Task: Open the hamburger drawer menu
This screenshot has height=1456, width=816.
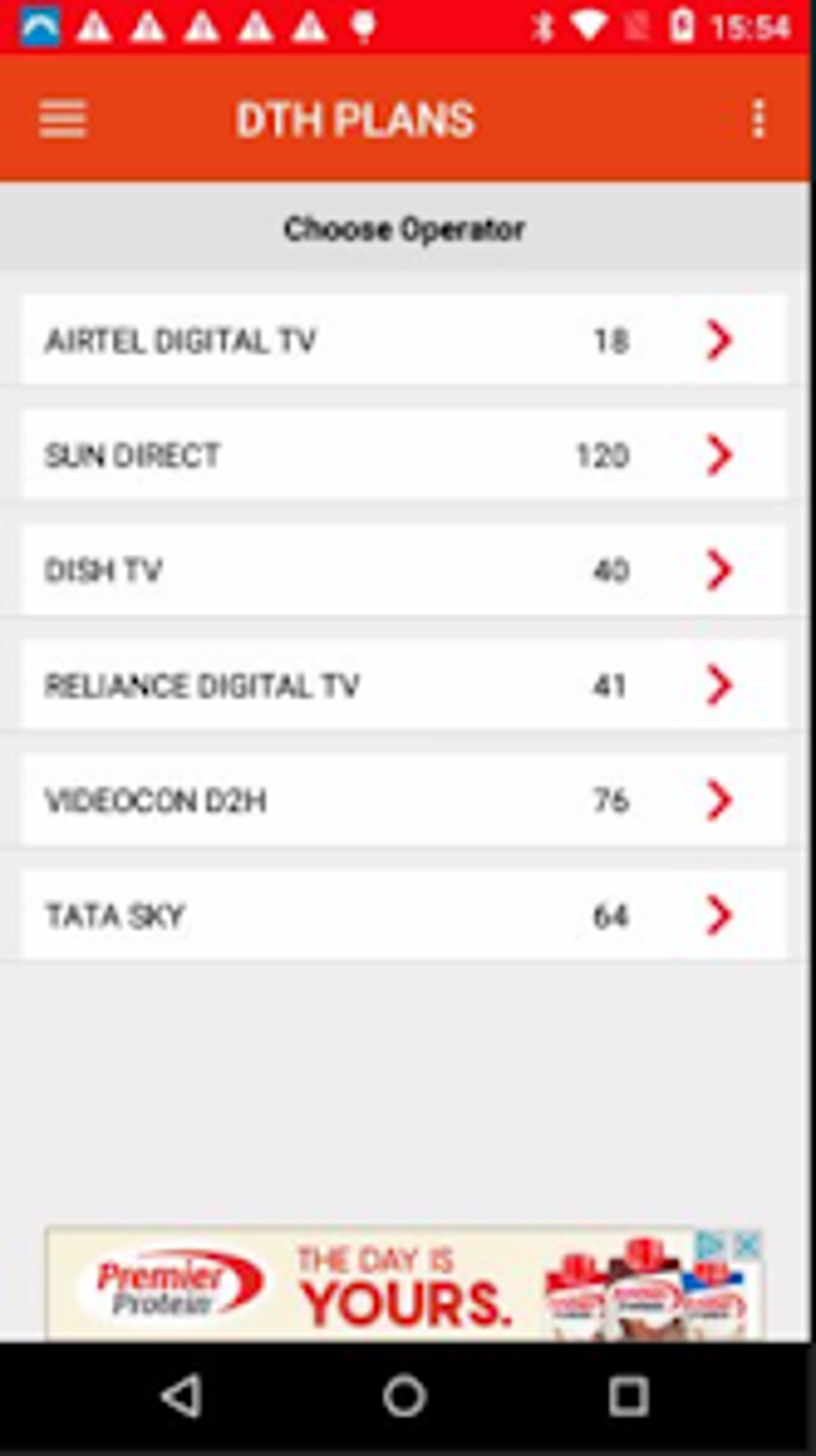Action: (x=62, y=119)
